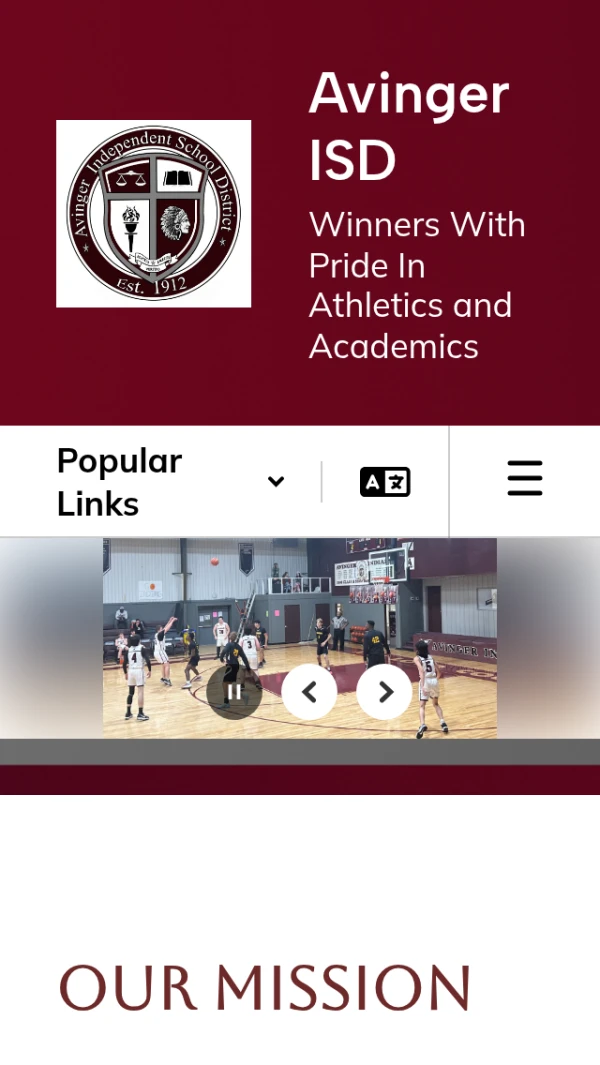Image resolution: width=600 pixels, height=1065 pixels.
Task: Open the hamburger navigation menu
Action: [524, 479]
